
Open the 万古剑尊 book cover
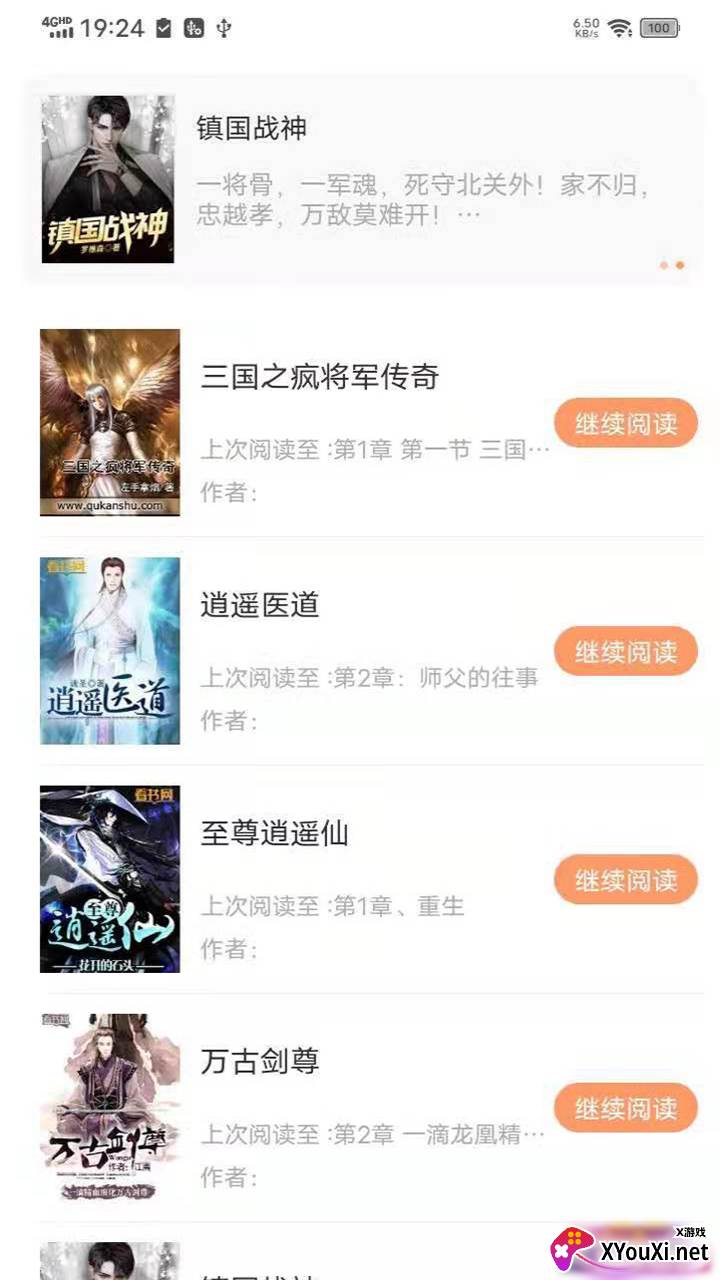point(110,1106)
